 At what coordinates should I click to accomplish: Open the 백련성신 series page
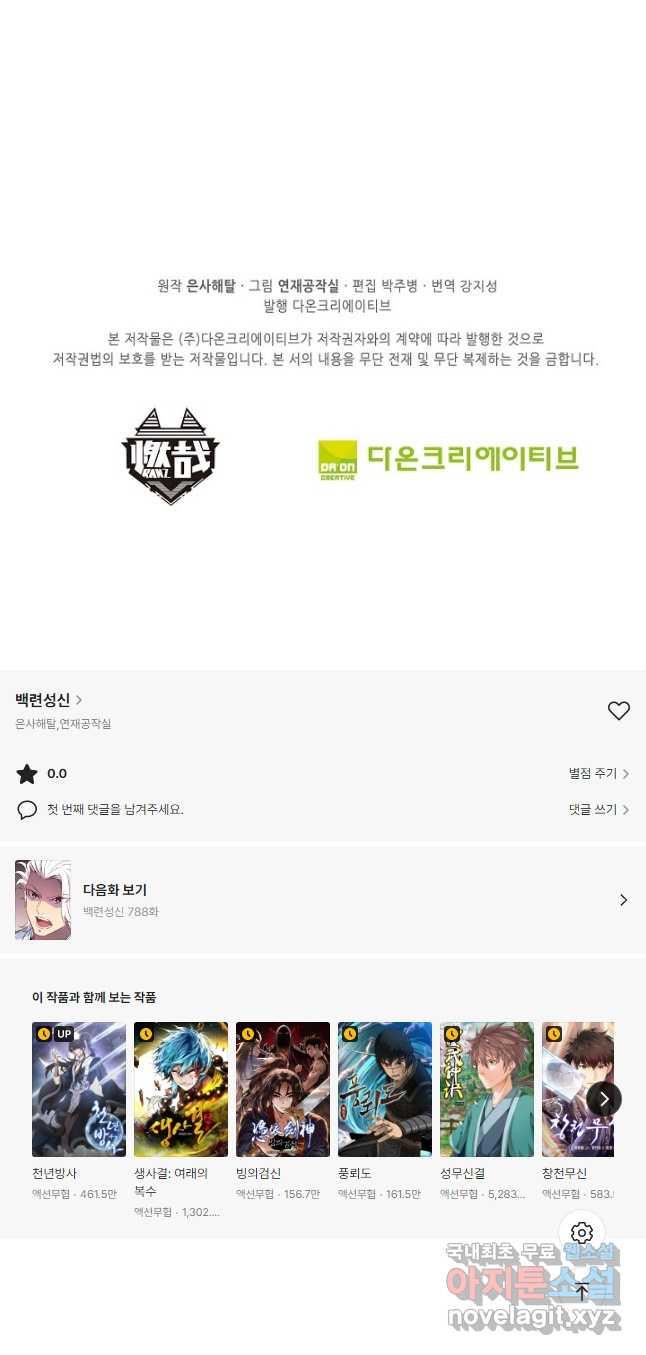tap(48, 700)
